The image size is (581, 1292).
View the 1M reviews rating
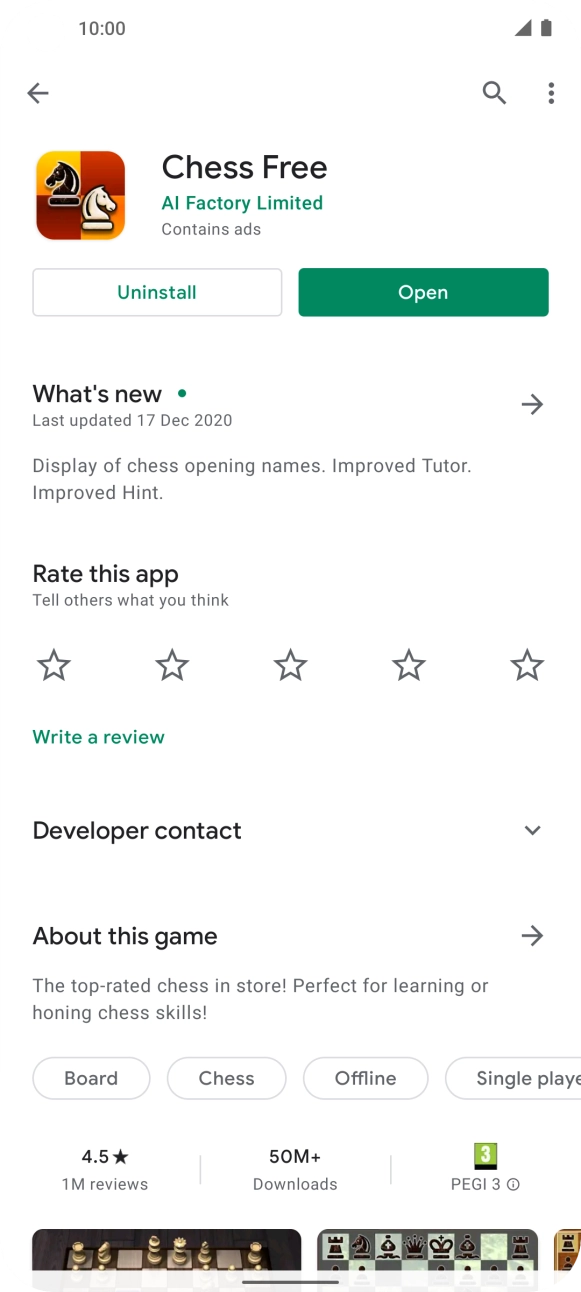tap(105, 1169)
